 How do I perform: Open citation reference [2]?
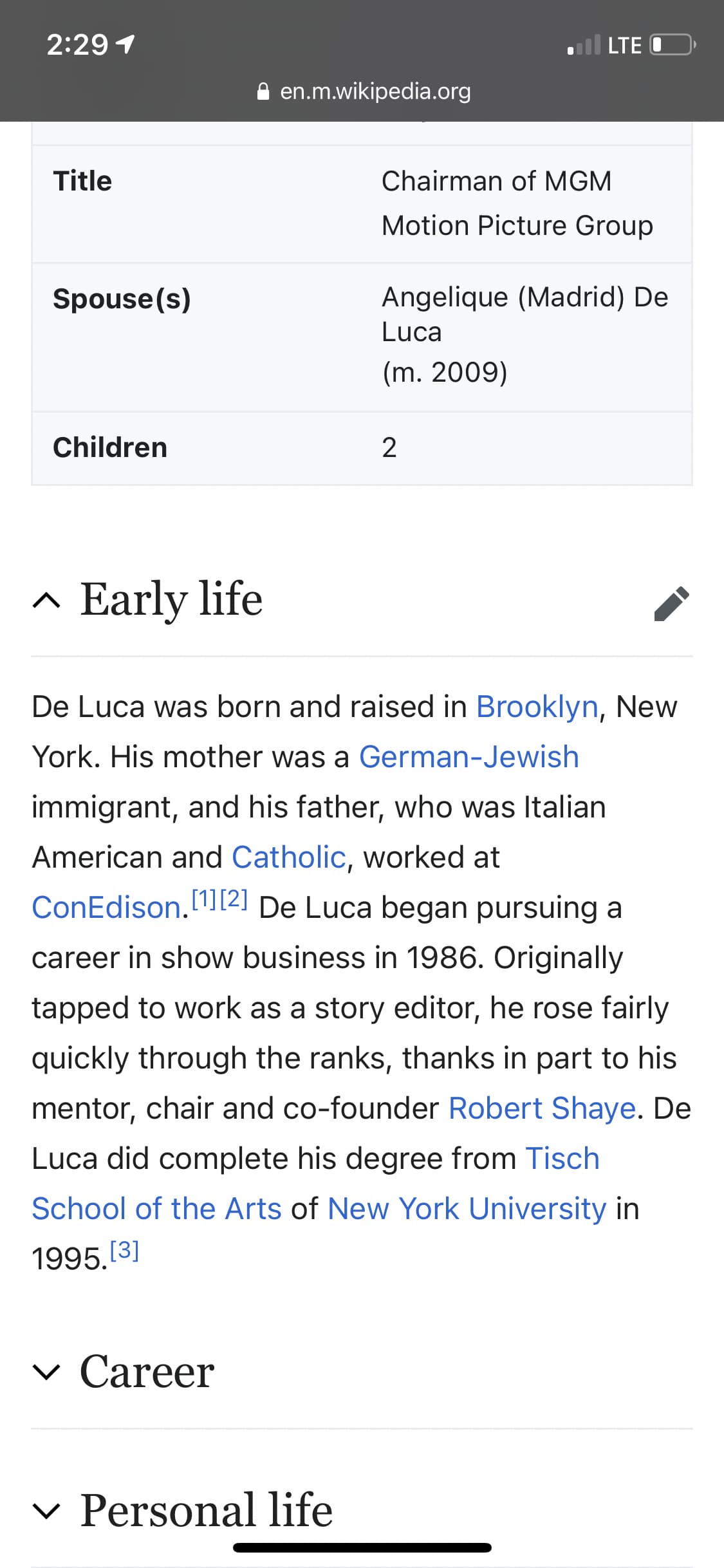tap(234, 899)
